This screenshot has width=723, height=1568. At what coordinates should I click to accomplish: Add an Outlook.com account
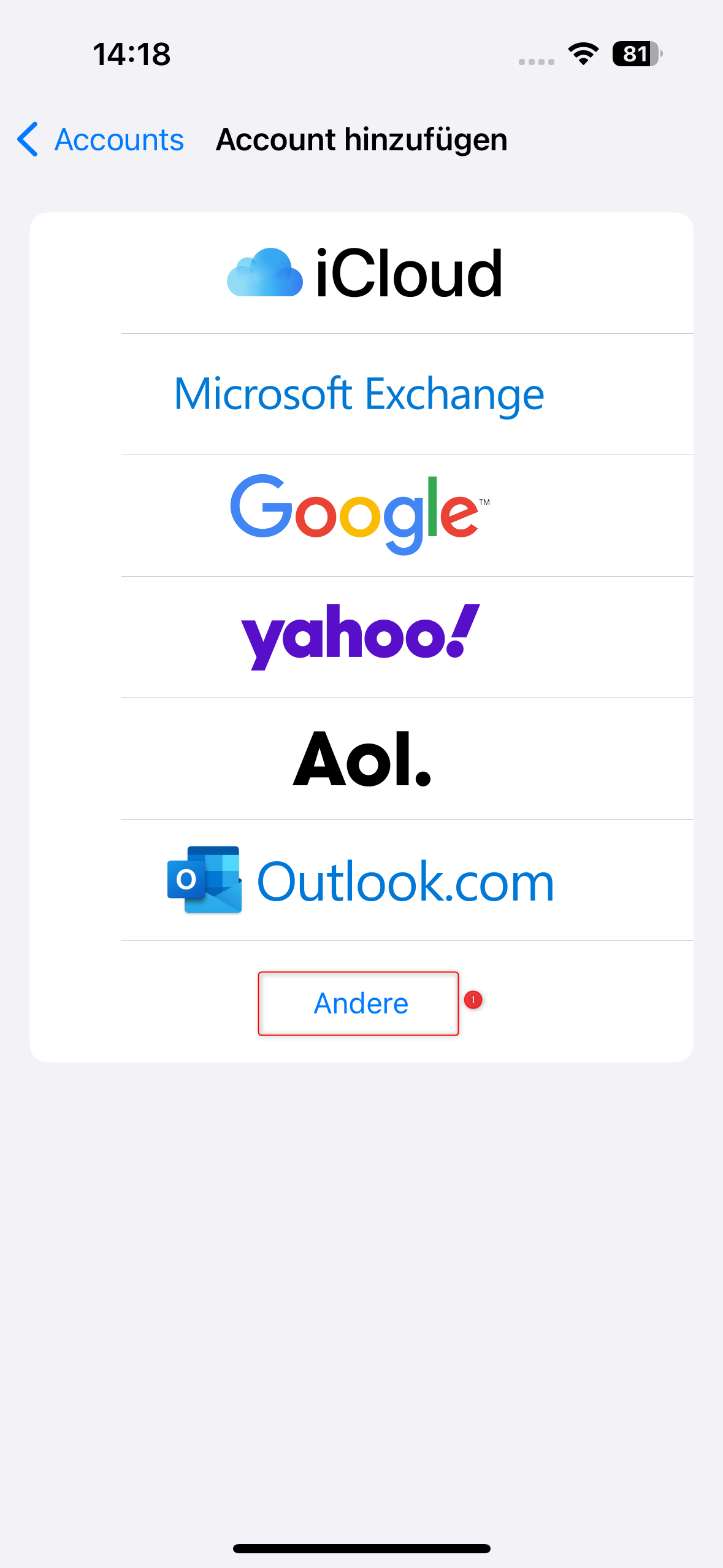362,880
